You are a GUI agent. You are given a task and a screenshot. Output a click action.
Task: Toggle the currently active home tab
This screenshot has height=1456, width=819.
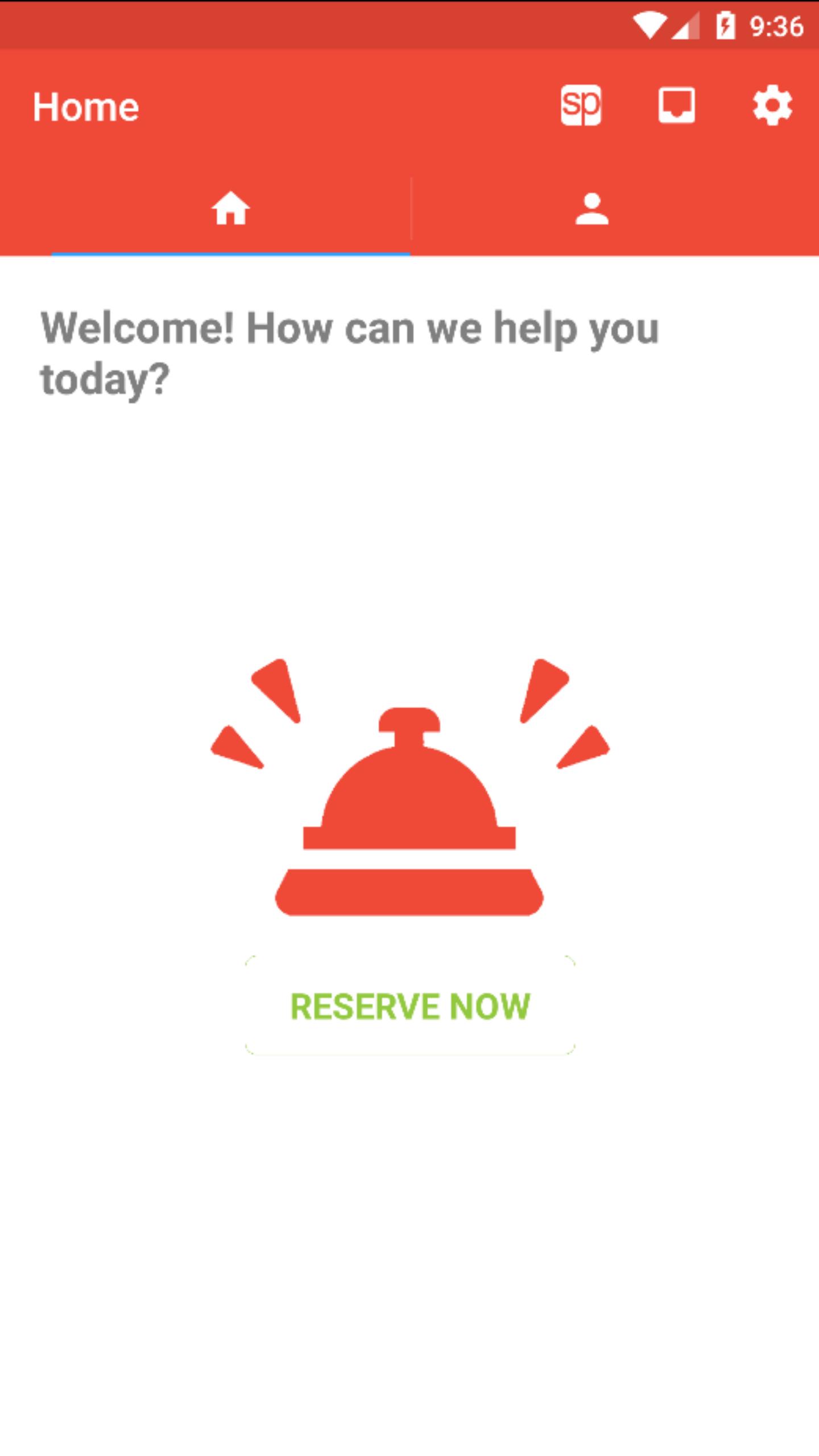pyautogui.click(x=230, y=210)
